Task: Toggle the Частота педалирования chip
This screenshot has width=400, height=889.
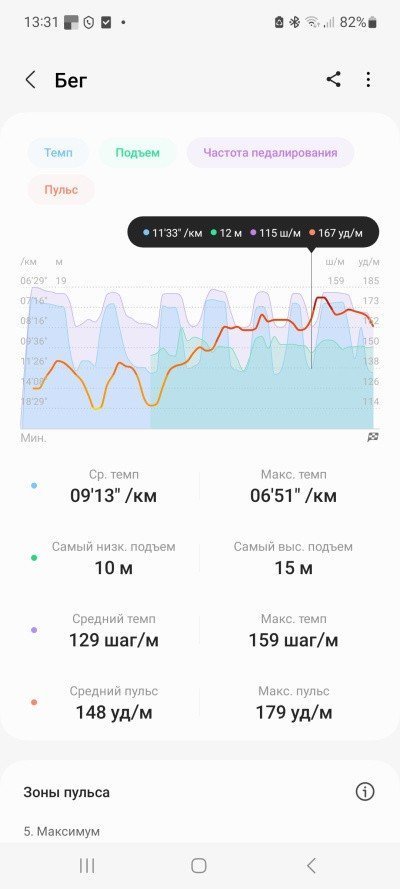Action: click(270, 153)
